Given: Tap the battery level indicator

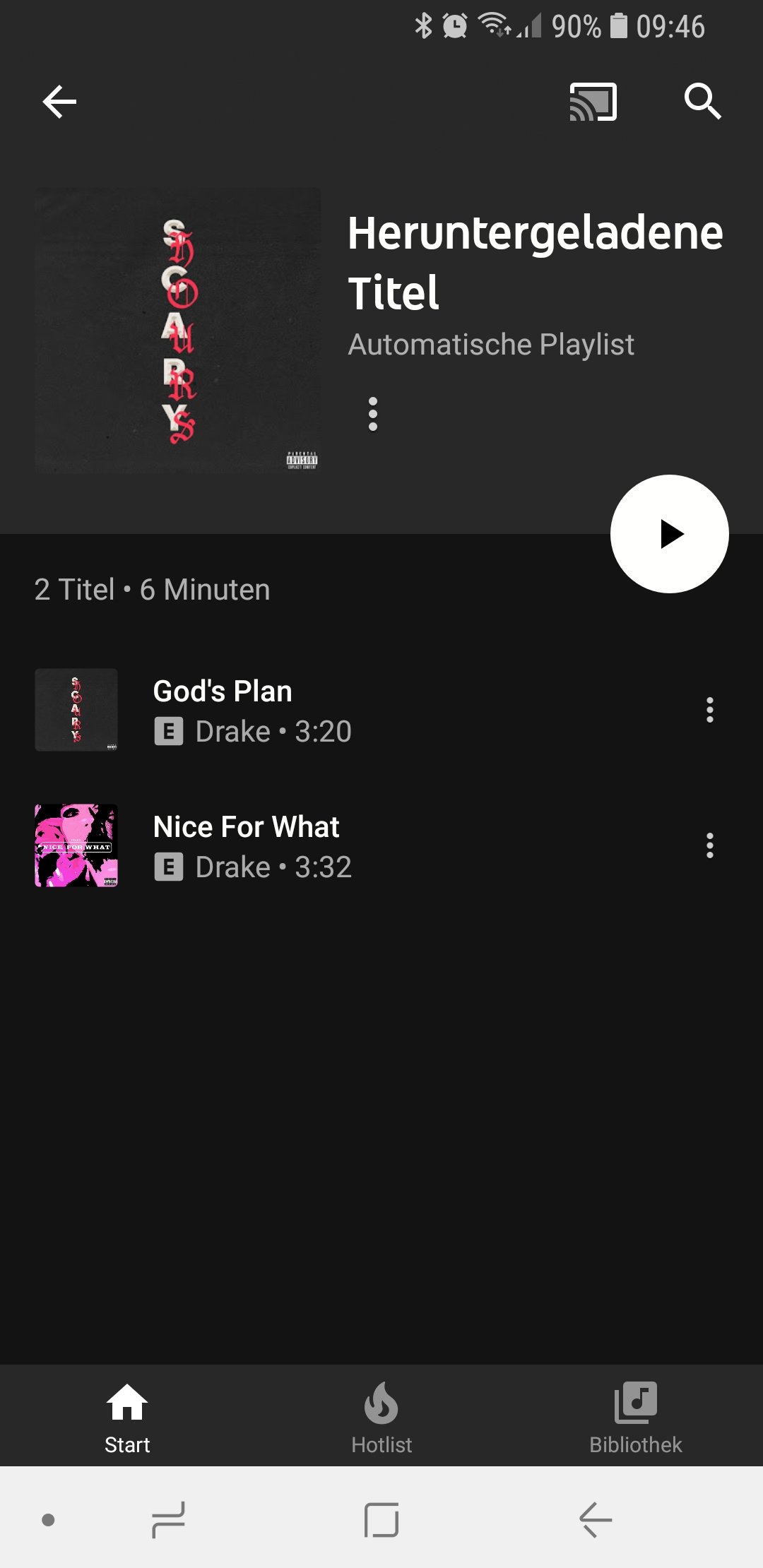Looking at the screenshot, I should [x=620, y=27].
